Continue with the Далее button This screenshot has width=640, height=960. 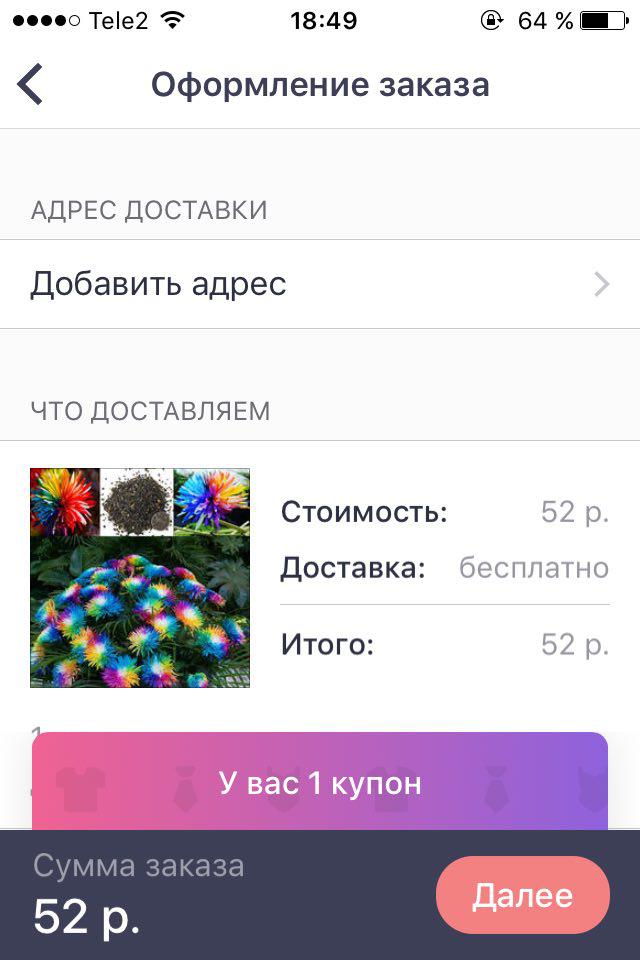(x=522, y=895)
